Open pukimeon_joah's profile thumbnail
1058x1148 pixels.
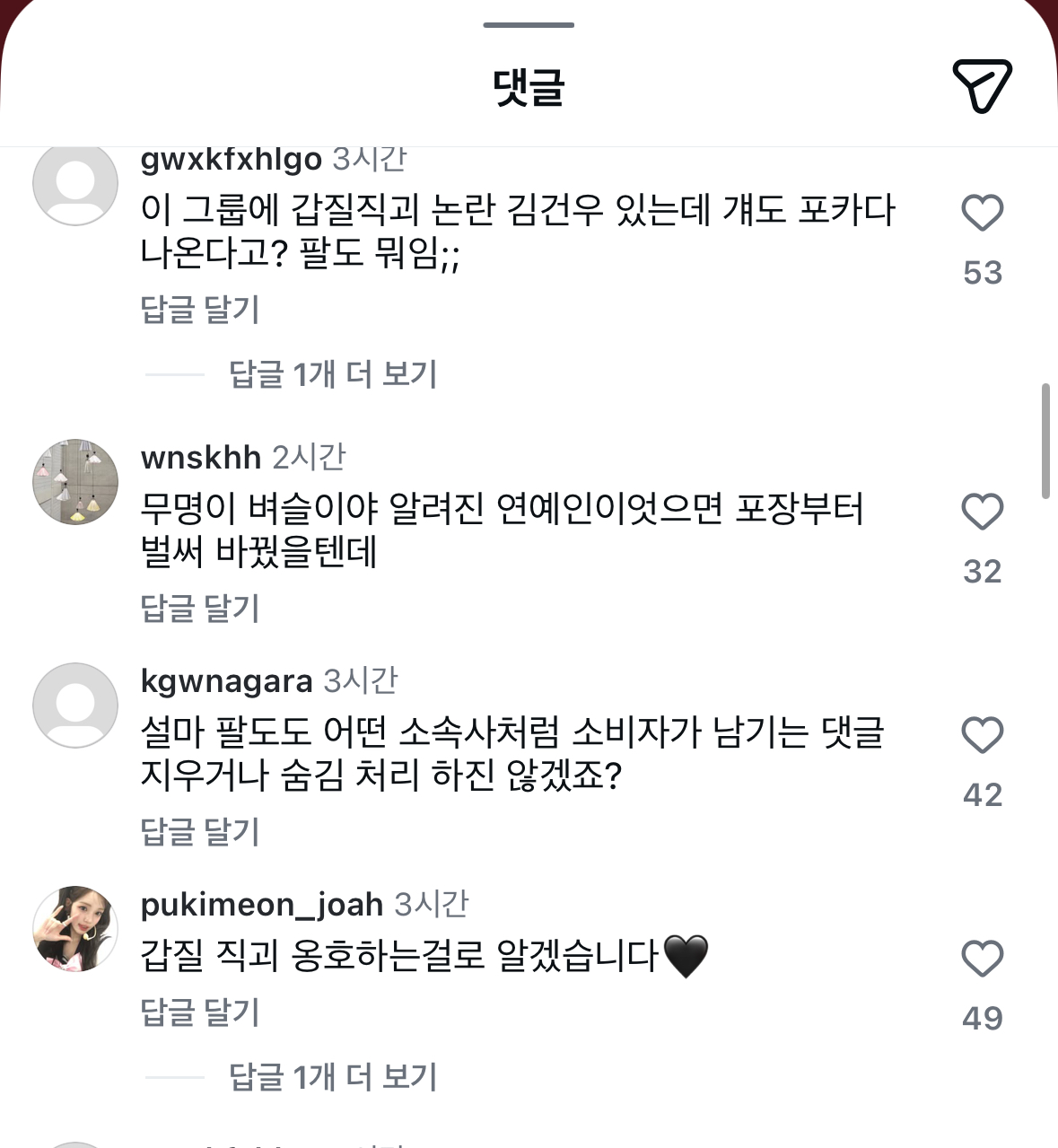pos(75,930)
